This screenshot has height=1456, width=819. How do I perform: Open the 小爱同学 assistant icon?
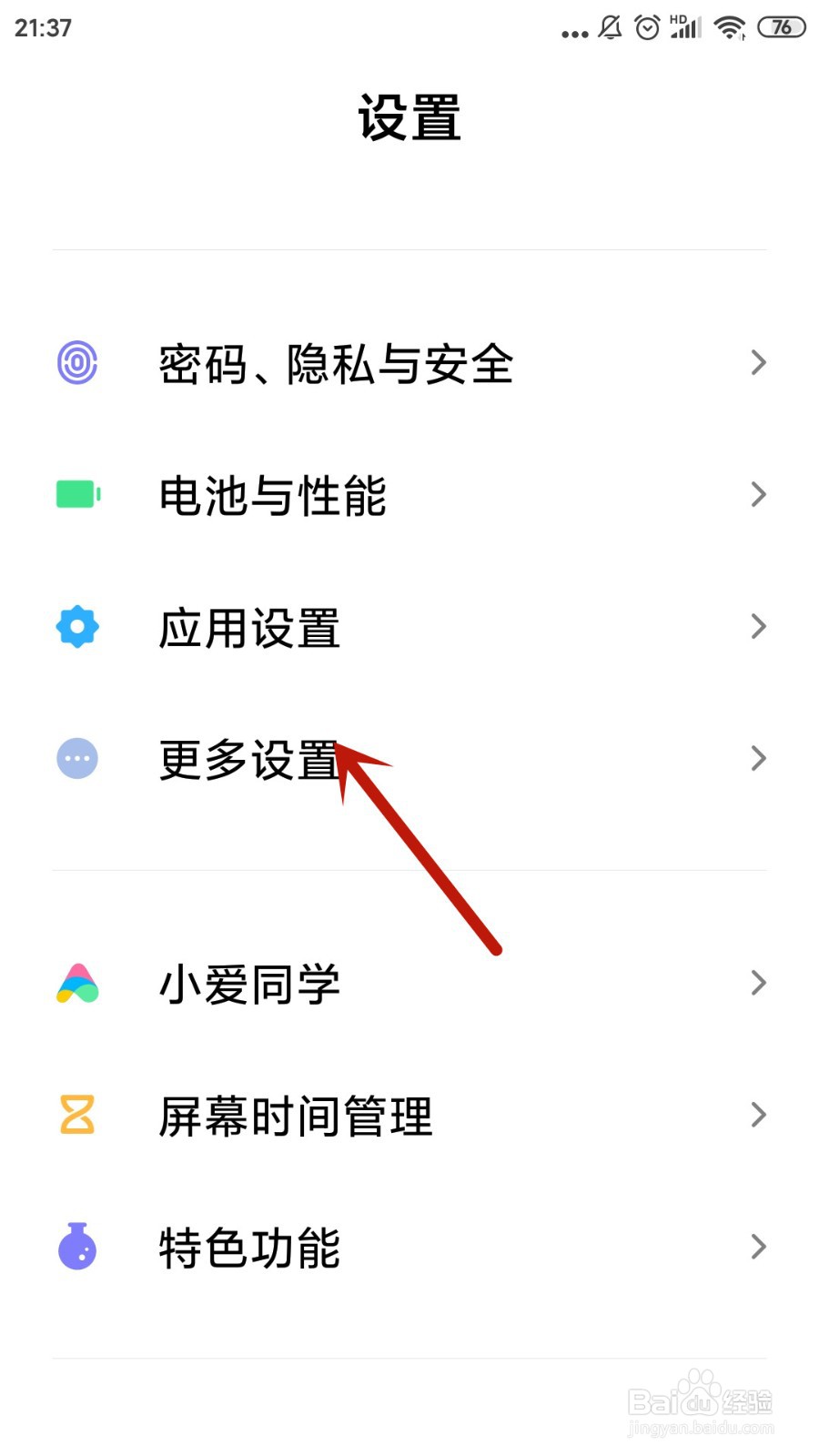(77, 982)
